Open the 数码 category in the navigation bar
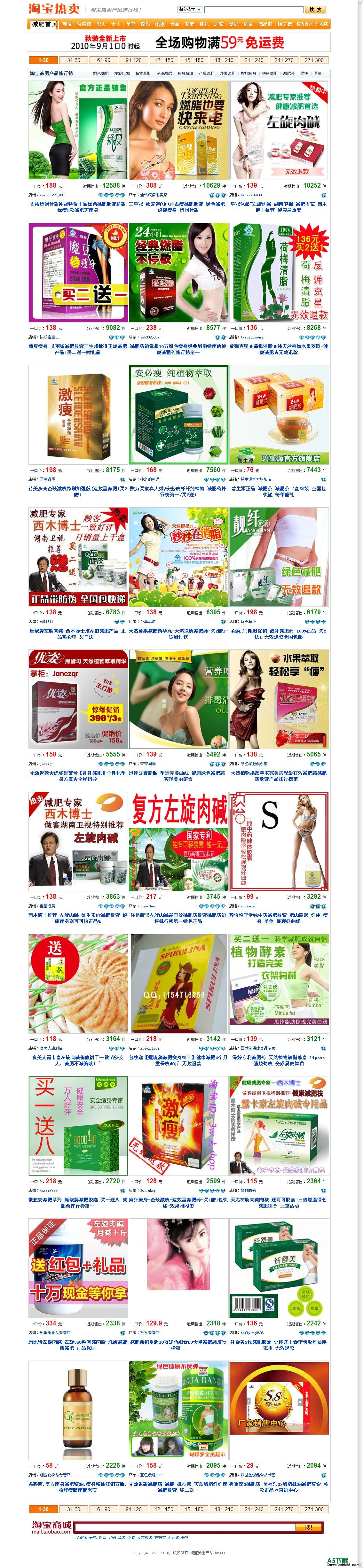Viewport: 363px width, 1568px height. click(145, 25)
